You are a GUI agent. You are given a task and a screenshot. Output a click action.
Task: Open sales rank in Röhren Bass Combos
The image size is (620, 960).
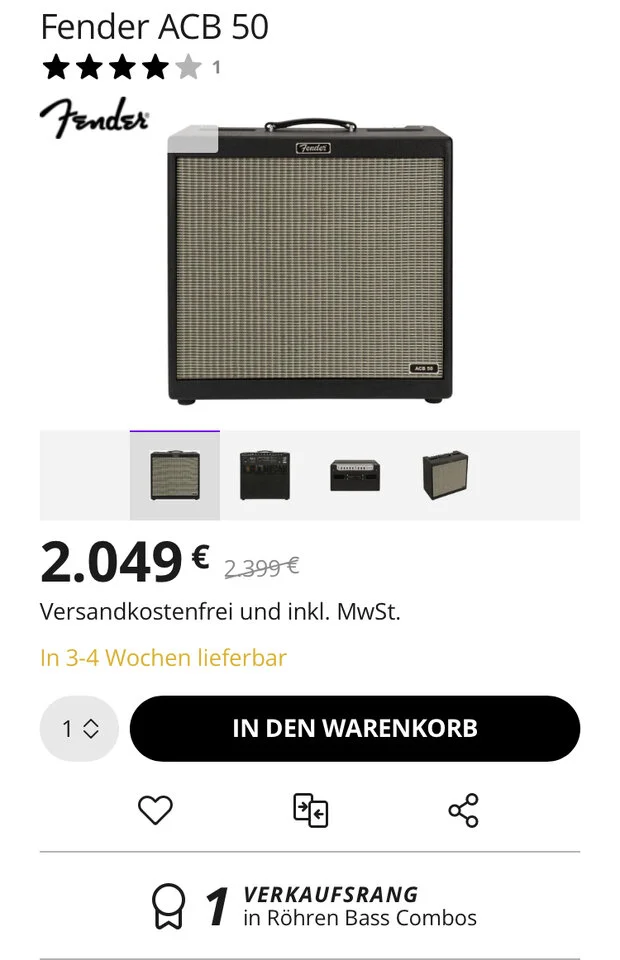330,905
